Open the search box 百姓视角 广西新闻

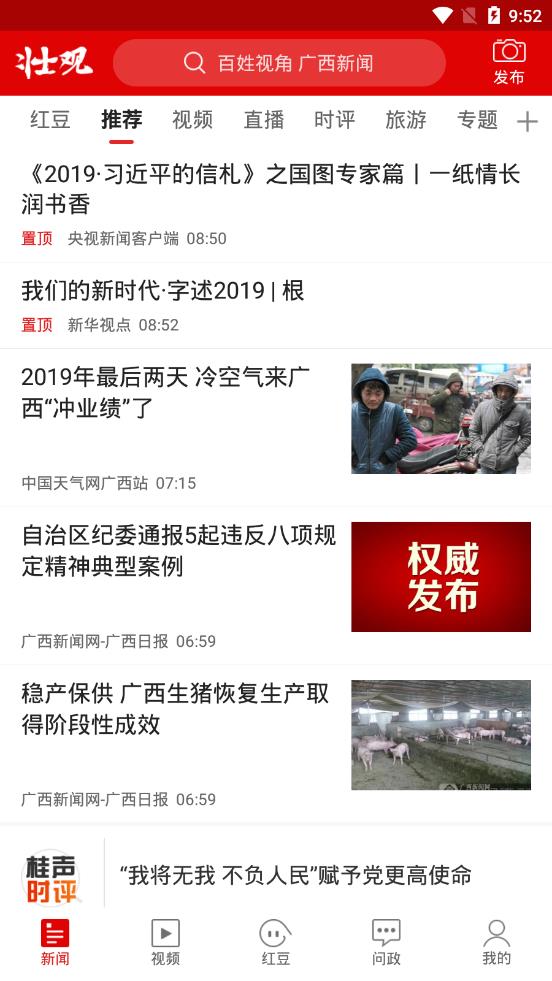pyautogui.click(x=279, y=63)
